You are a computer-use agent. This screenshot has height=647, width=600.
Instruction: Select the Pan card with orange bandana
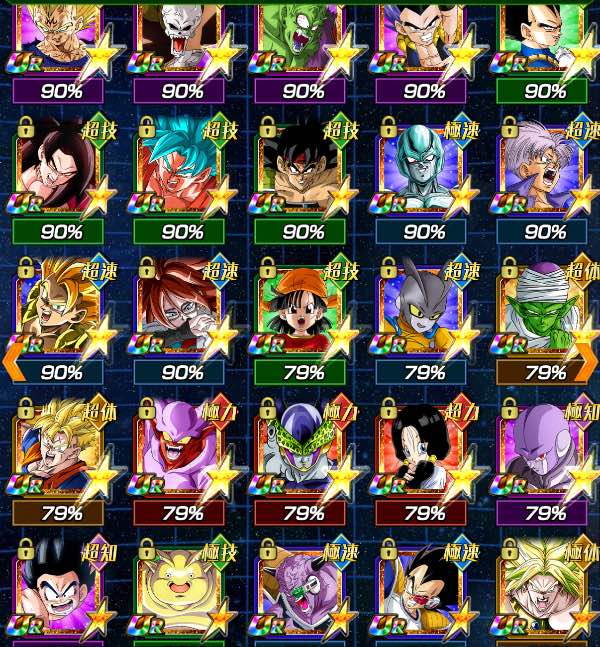pos(300,308)
